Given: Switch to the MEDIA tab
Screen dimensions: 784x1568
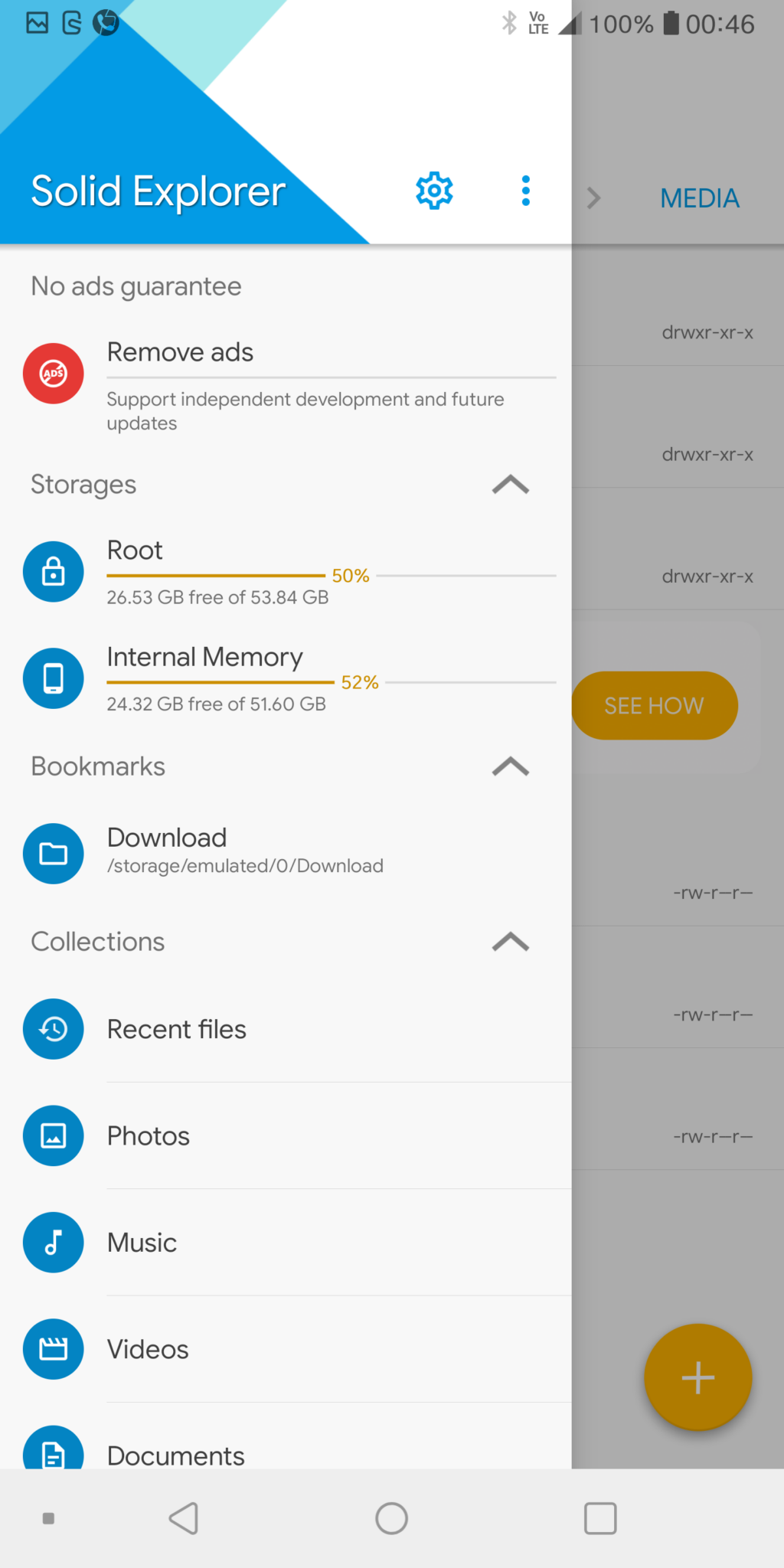Looking at the screenshot, I should point(698,198).
